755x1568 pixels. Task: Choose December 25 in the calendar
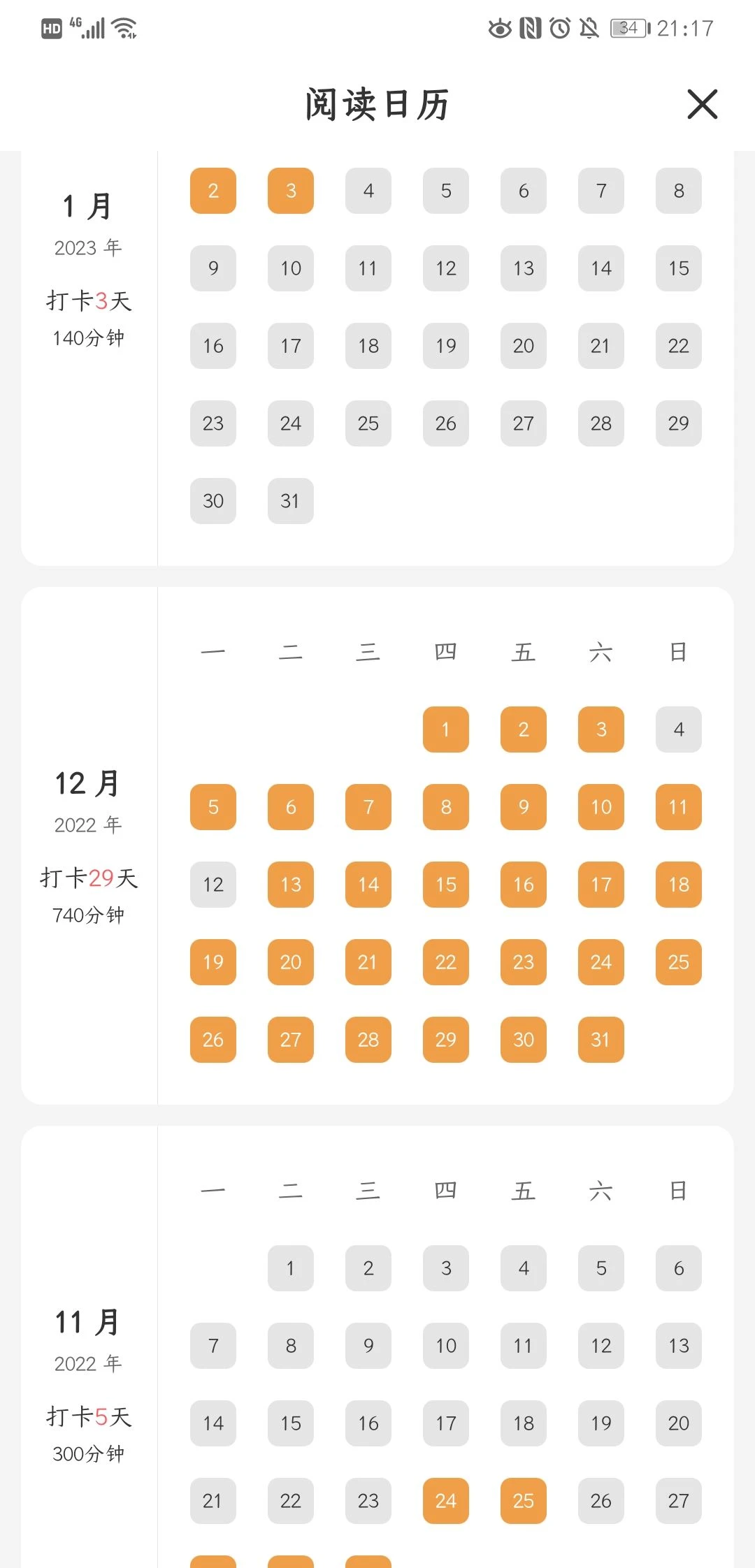pyautogui.click(x=679, y=962)
